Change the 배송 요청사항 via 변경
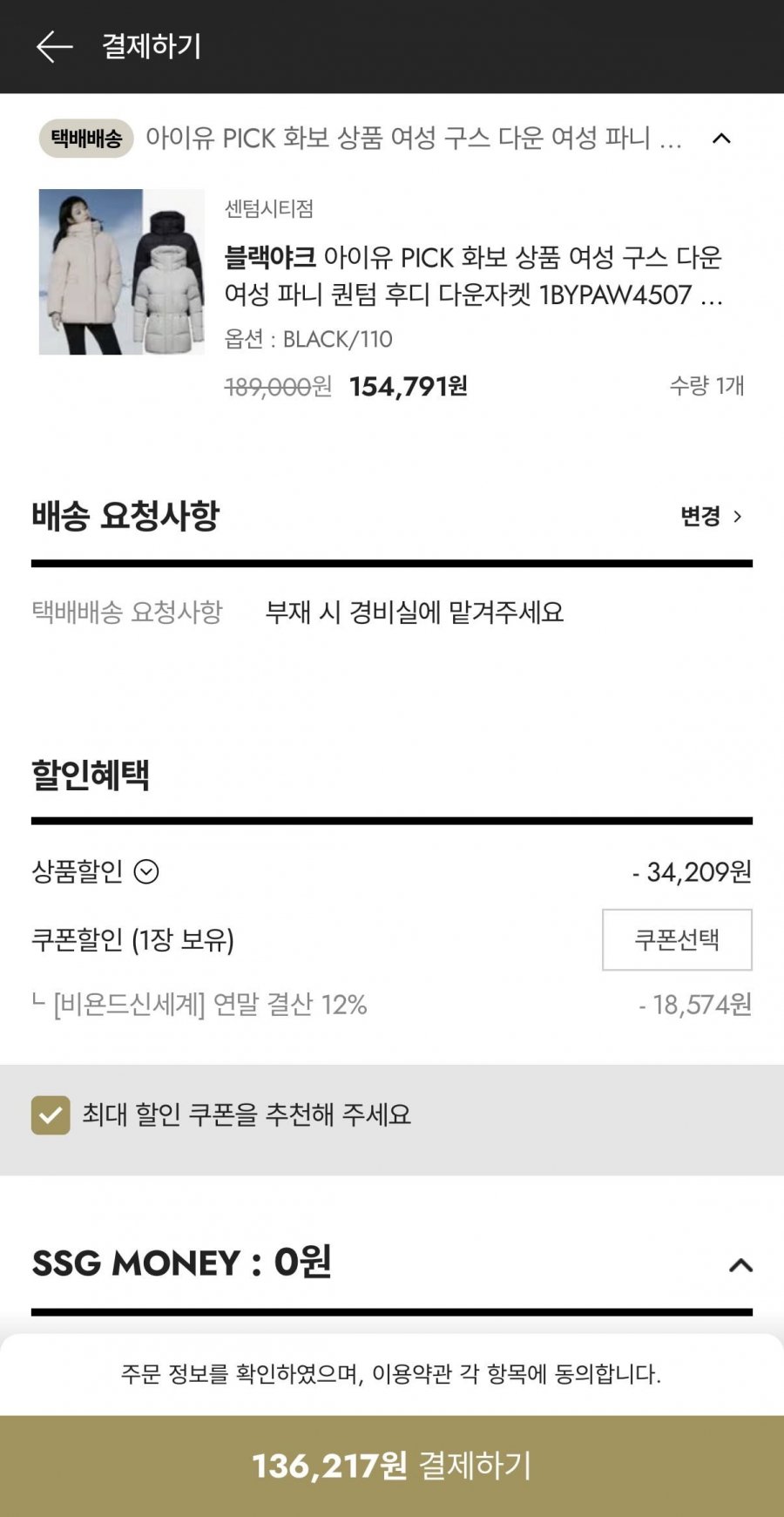 tap(711, 516)
